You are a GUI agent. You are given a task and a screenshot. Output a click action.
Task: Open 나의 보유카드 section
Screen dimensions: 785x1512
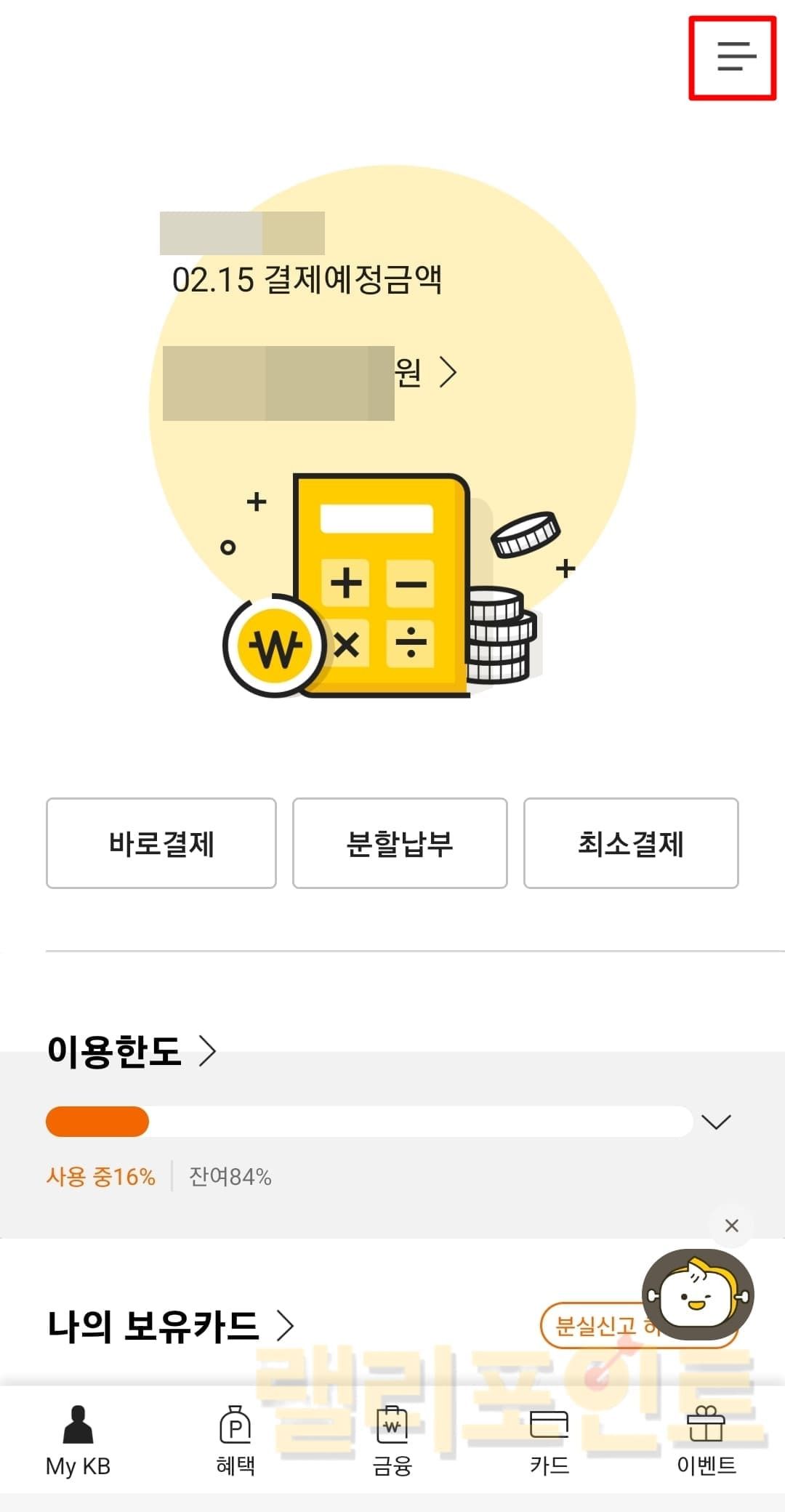tap(171, 1325)
